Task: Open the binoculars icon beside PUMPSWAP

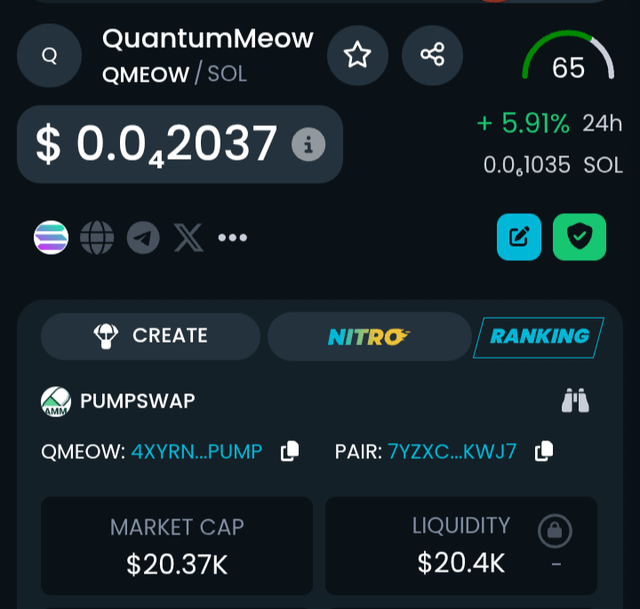Action: [x=575, y=402]
